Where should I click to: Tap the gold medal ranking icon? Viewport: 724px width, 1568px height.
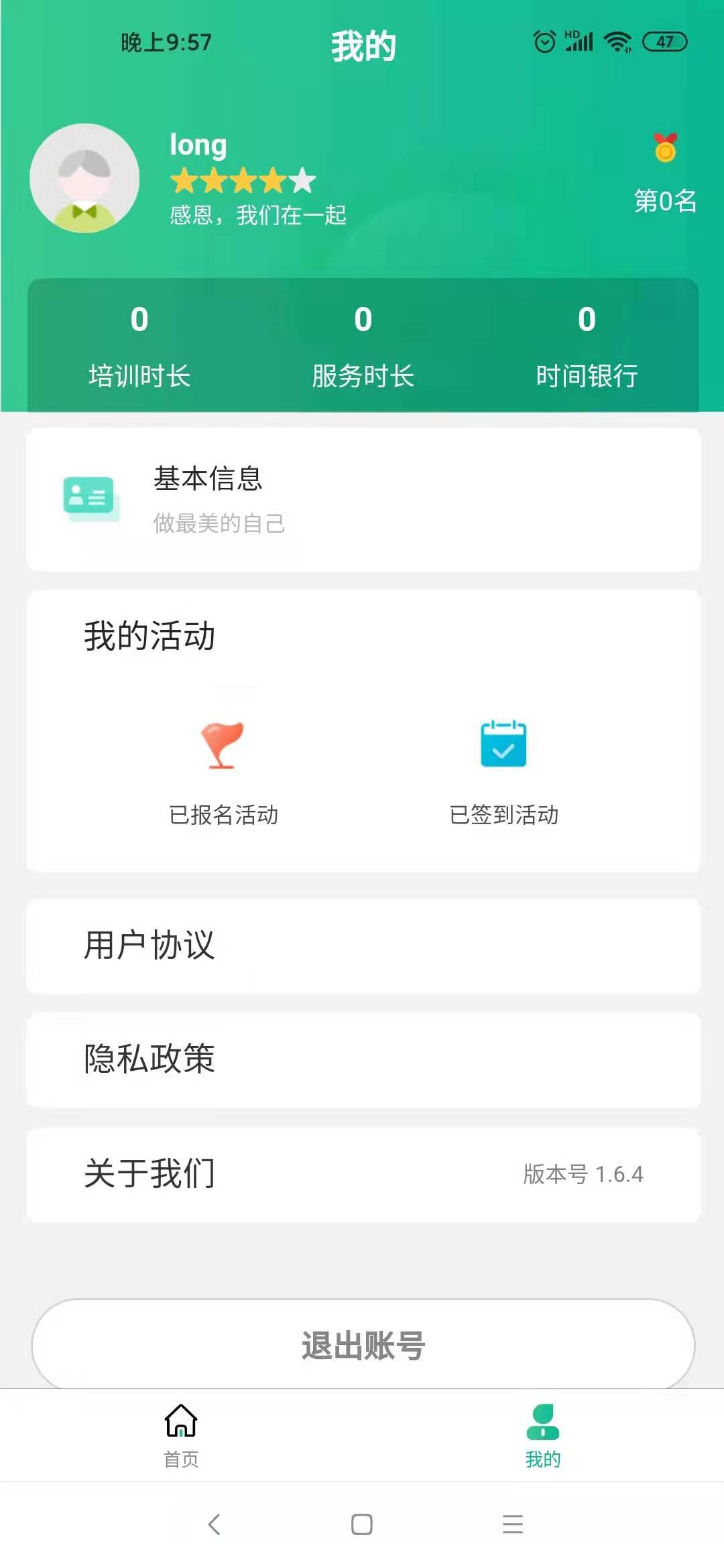click(x=664, y=146)
